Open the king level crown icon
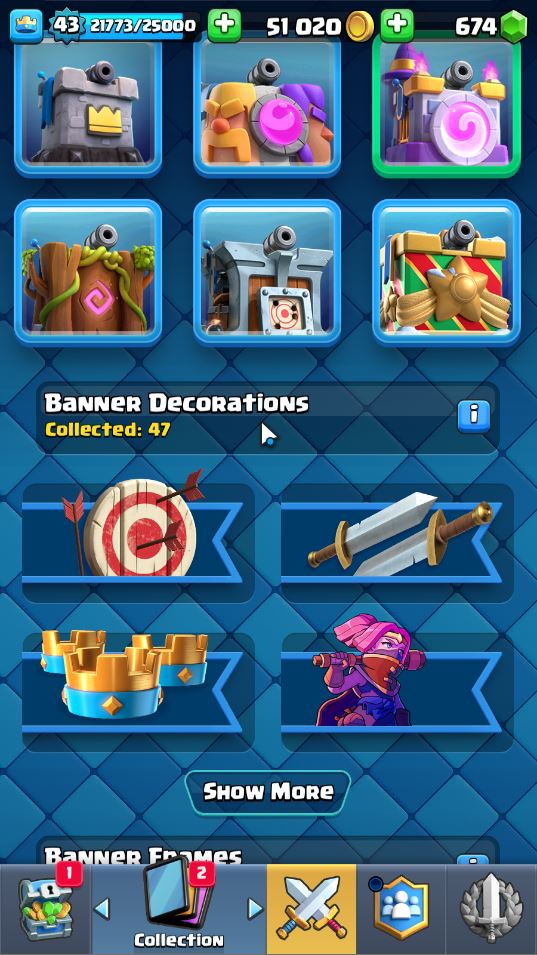The width and height of the screenshot is (537, 955). 26,26
